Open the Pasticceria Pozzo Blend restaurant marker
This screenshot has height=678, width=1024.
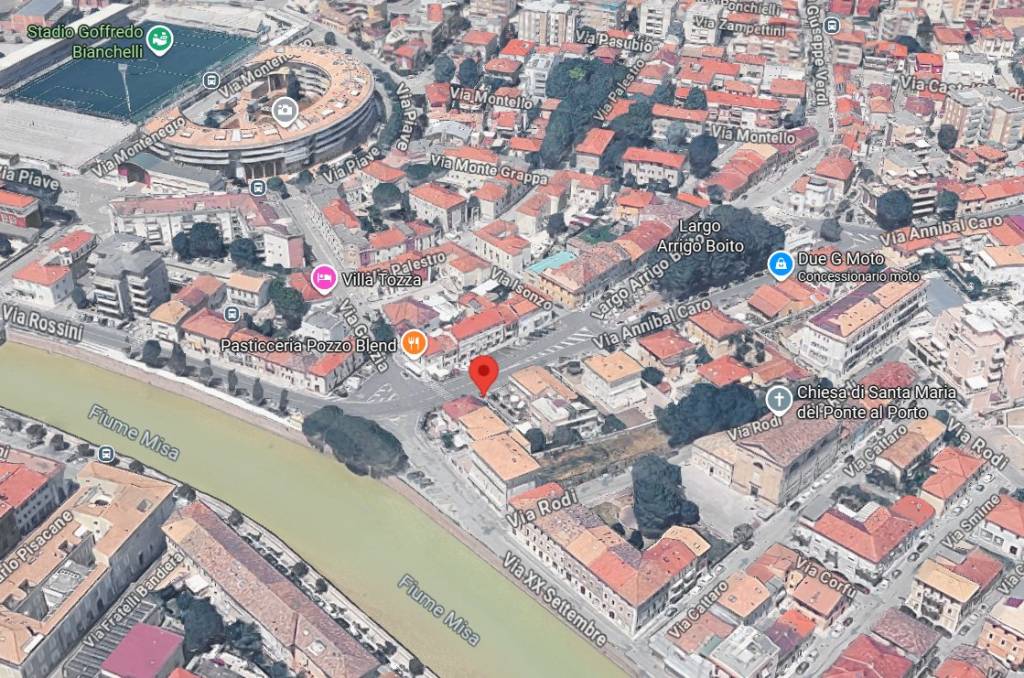(x=414, y=344)
